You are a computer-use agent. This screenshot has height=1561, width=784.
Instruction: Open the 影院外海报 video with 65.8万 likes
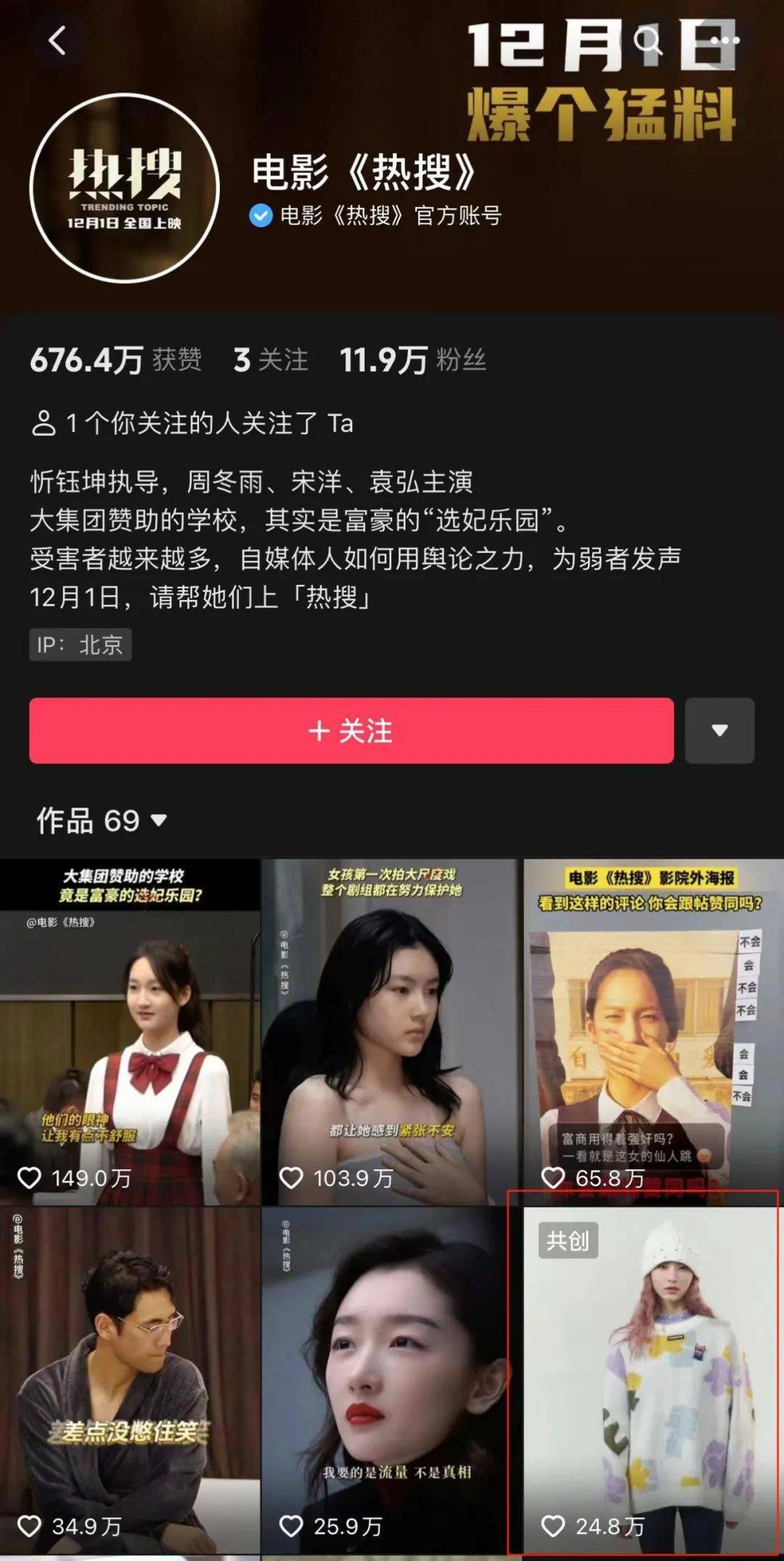point(653,1031)
